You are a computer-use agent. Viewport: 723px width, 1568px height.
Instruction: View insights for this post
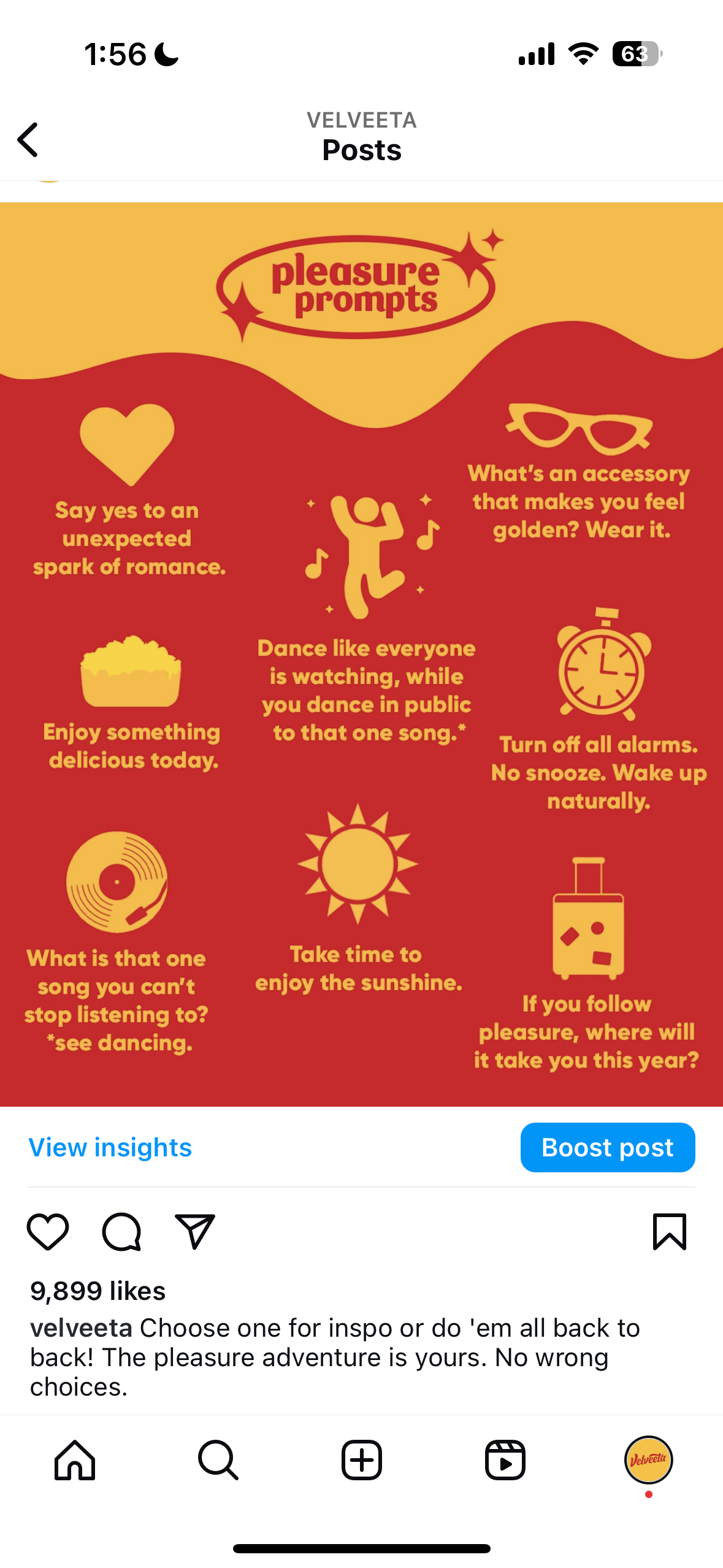coord(110,1147)
